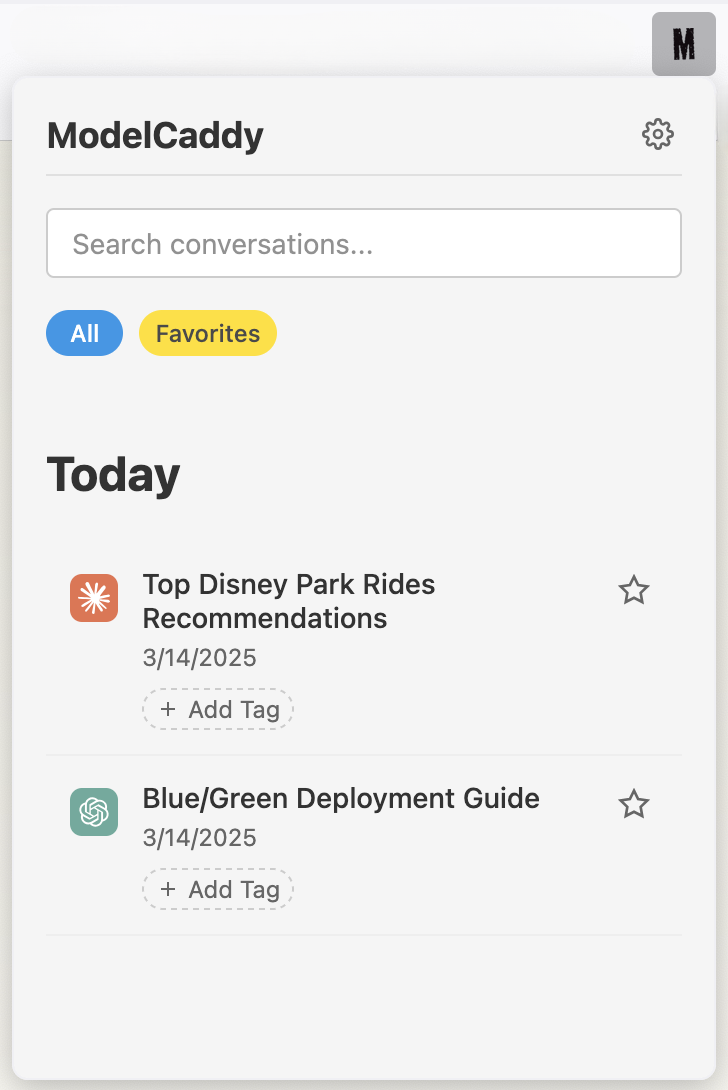Click the Claude icon on Disney Park Rides conversation
Viewport: 728px width, 1090px height.
(x=92, y=597)
